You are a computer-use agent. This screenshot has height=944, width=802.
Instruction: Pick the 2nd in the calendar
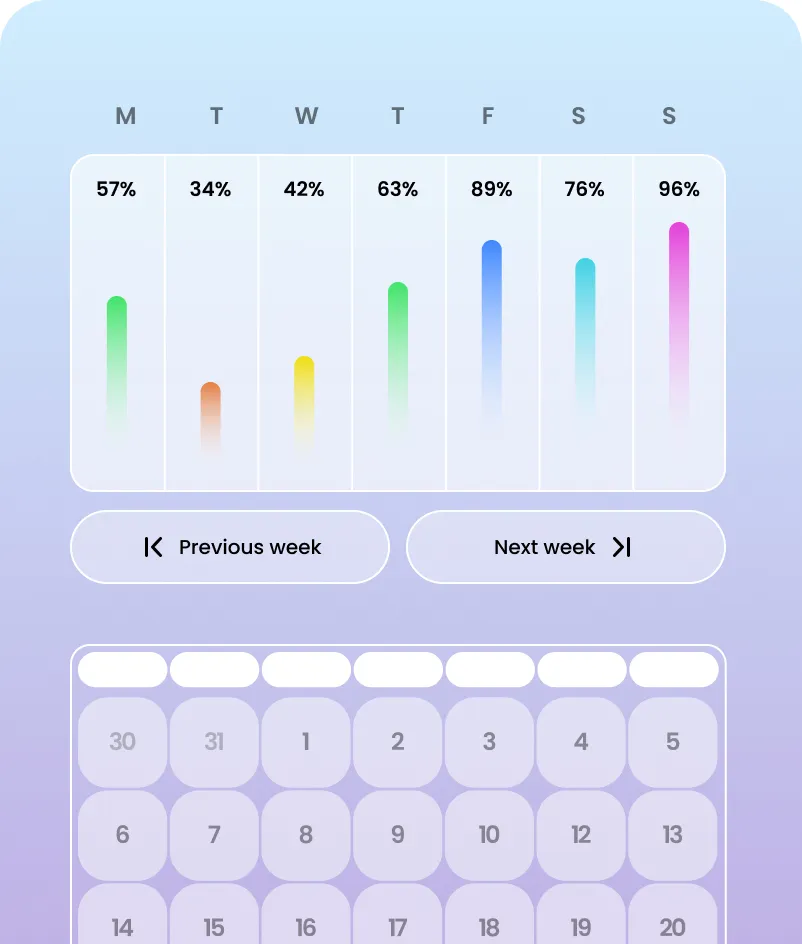(398, 742)
